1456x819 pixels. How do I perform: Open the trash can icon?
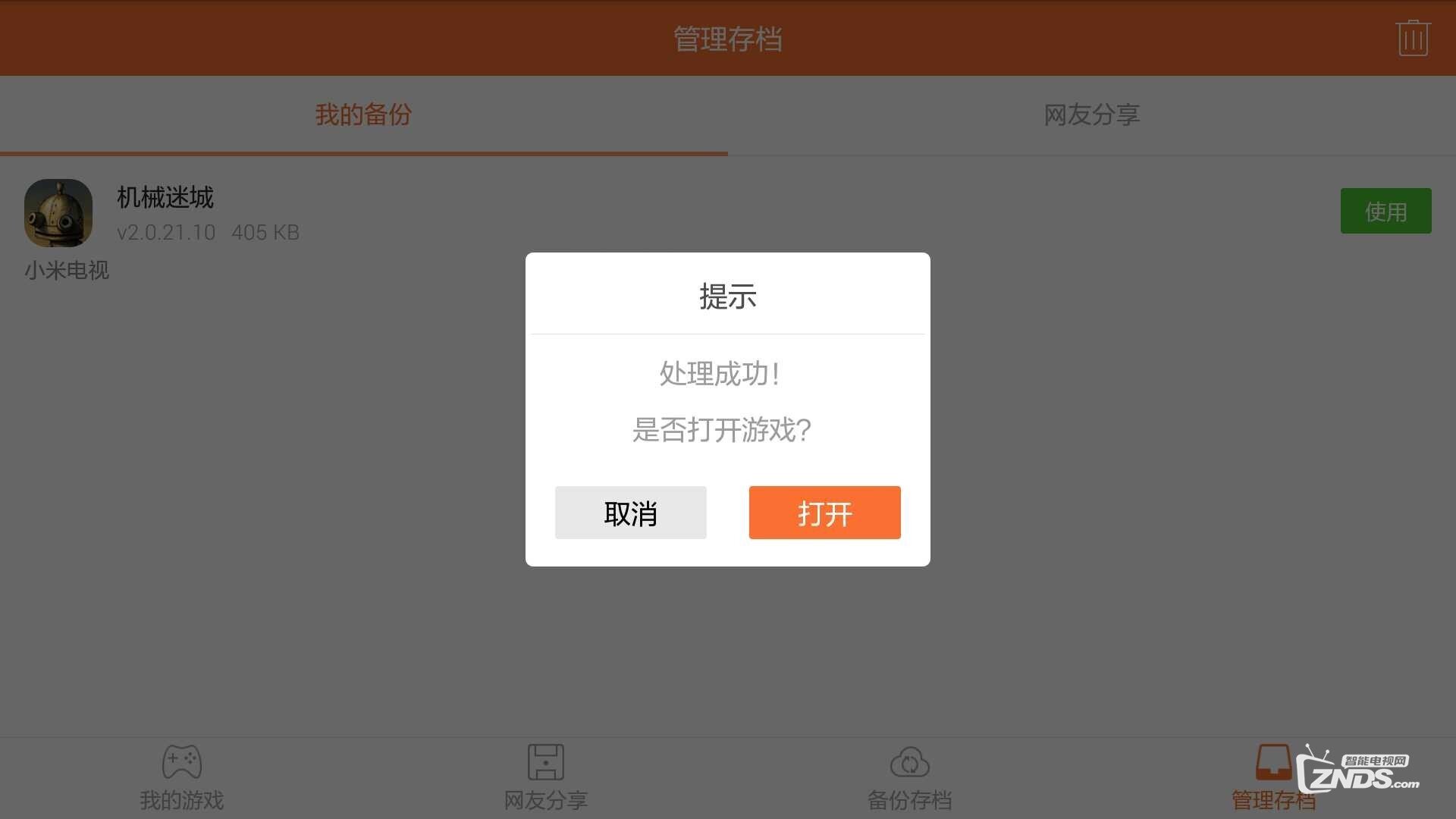(1412, 38)
